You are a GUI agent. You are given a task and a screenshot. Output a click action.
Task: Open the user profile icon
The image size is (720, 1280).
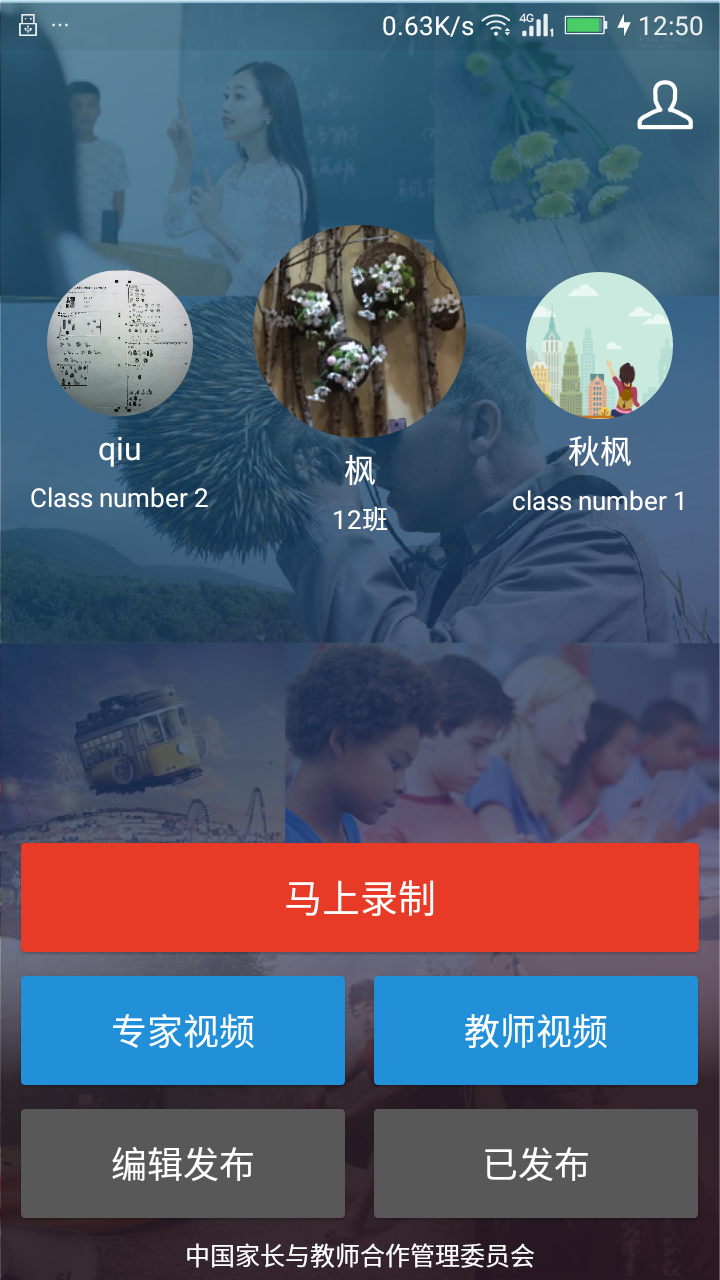click(665, 106)
